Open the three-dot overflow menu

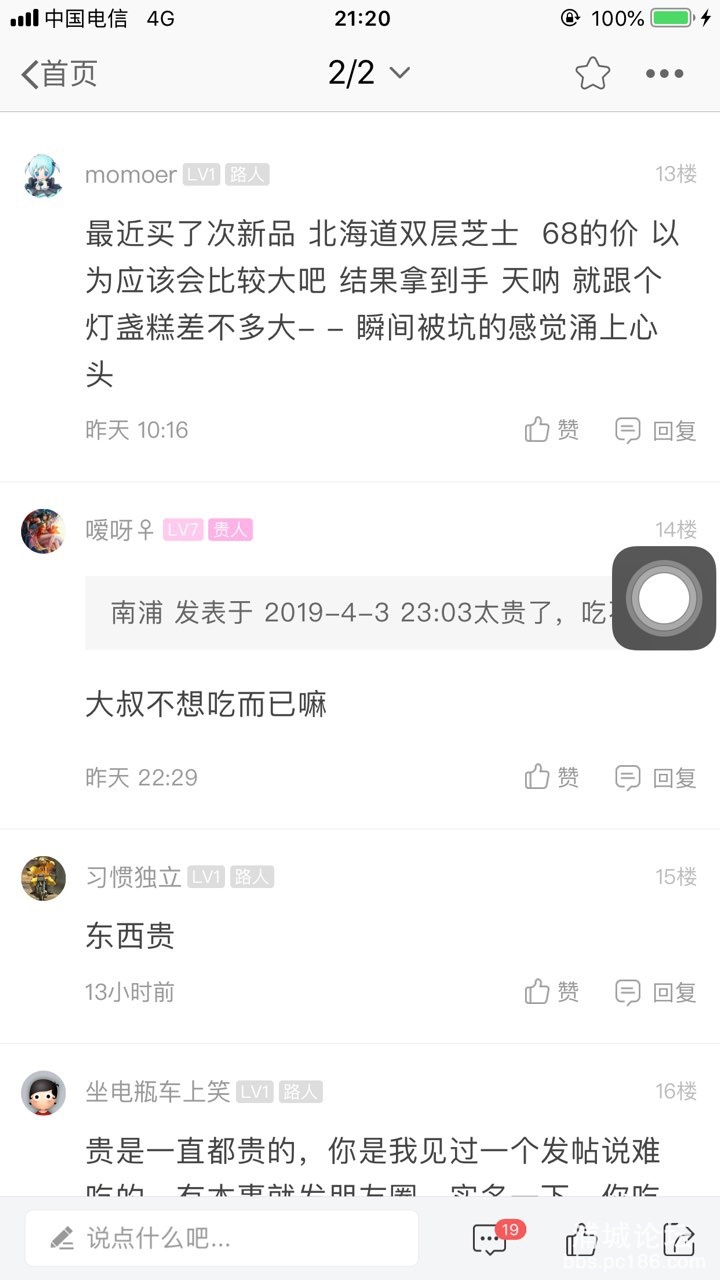tap(664, 73)
